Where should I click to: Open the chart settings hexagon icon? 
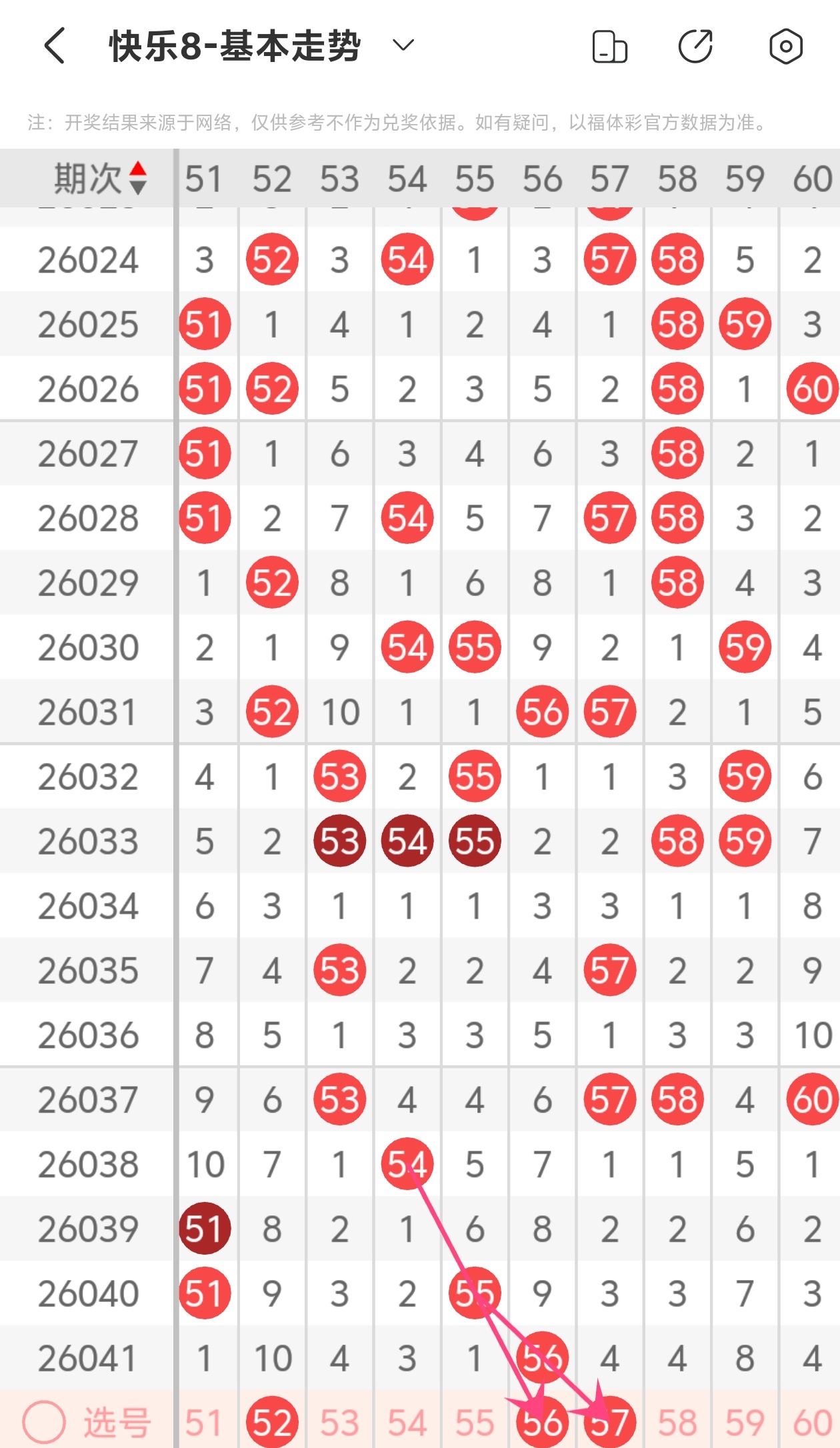(x=785, y=47)
